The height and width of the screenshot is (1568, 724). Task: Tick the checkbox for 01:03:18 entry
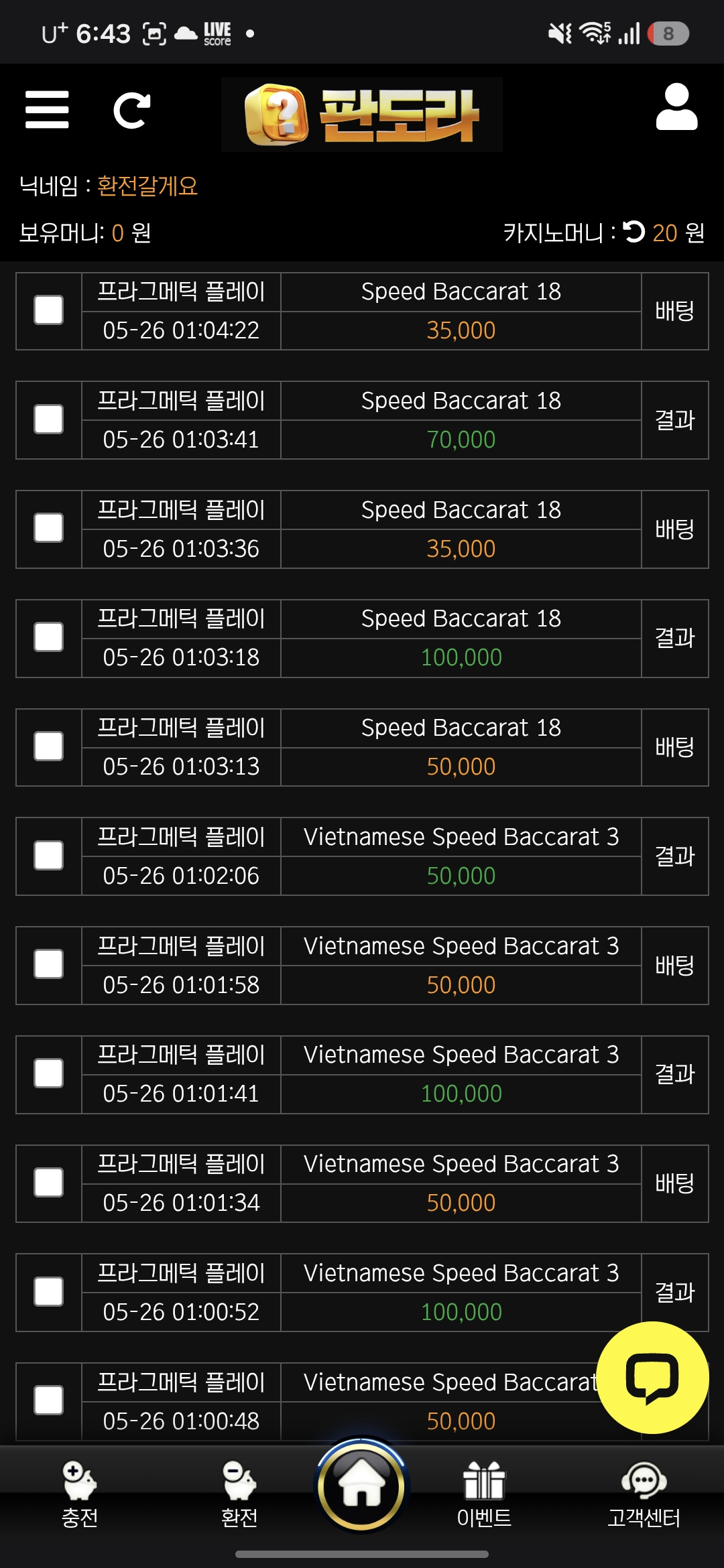[49, 637]
